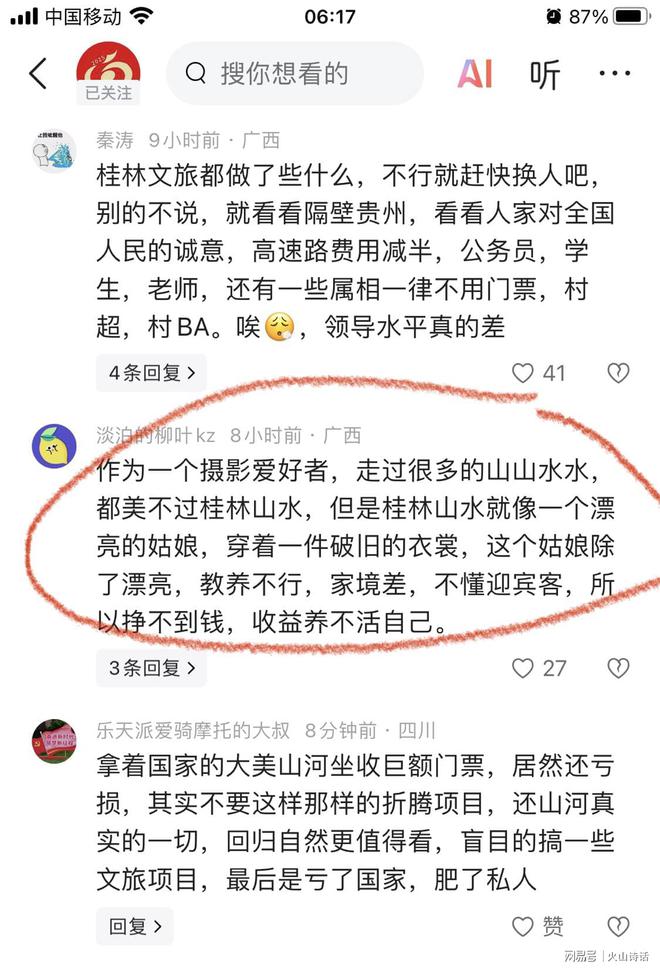Image resolution: width=660 pixels, height=968 pixels.
Task: Dislike 秦涛's comment with broken heart
Action: 618,373
